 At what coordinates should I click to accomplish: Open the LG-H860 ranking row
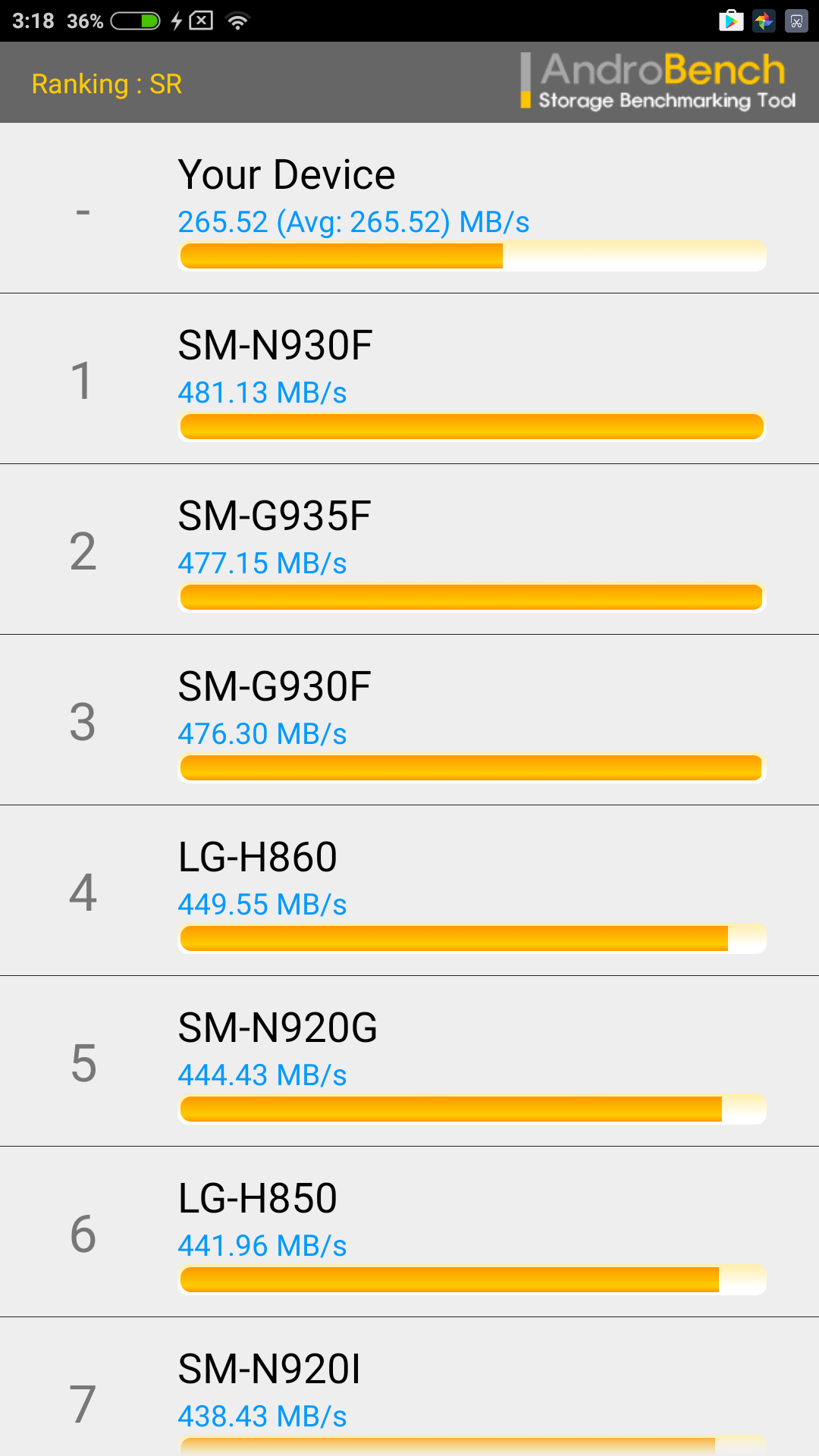409,891
